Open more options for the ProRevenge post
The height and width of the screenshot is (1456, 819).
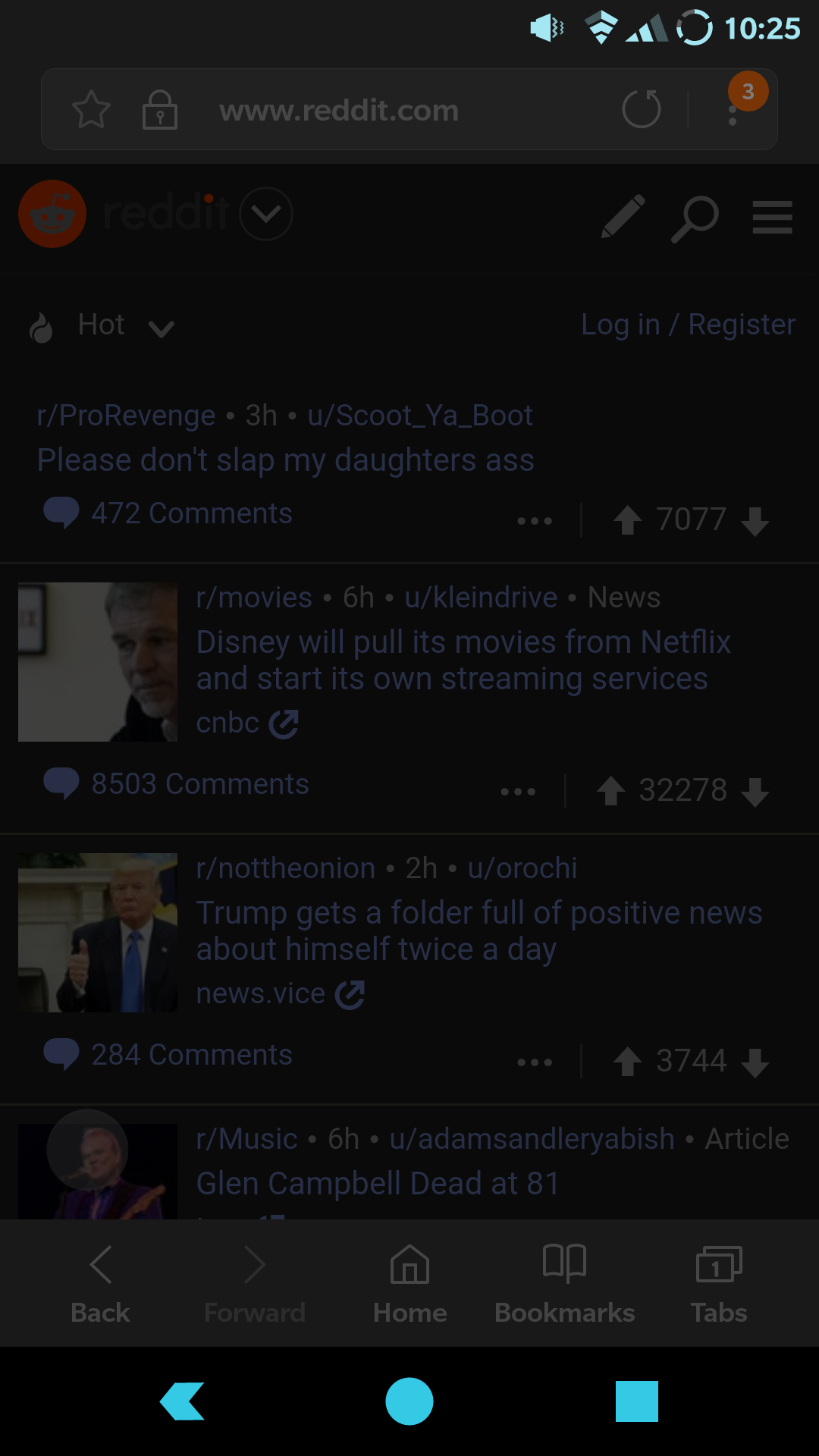coord(535,521)
